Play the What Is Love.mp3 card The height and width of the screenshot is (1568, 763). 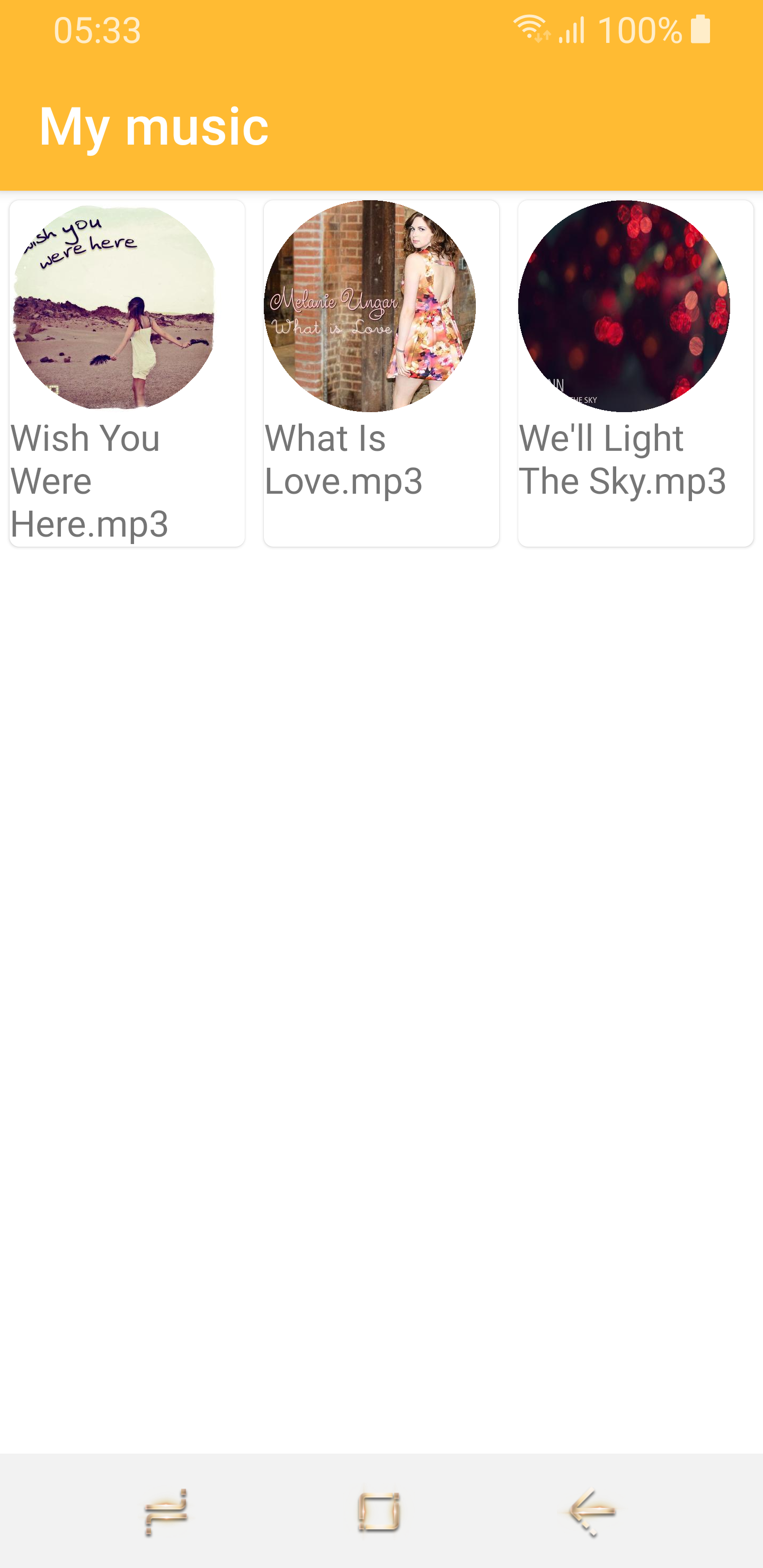pos(381,372)
